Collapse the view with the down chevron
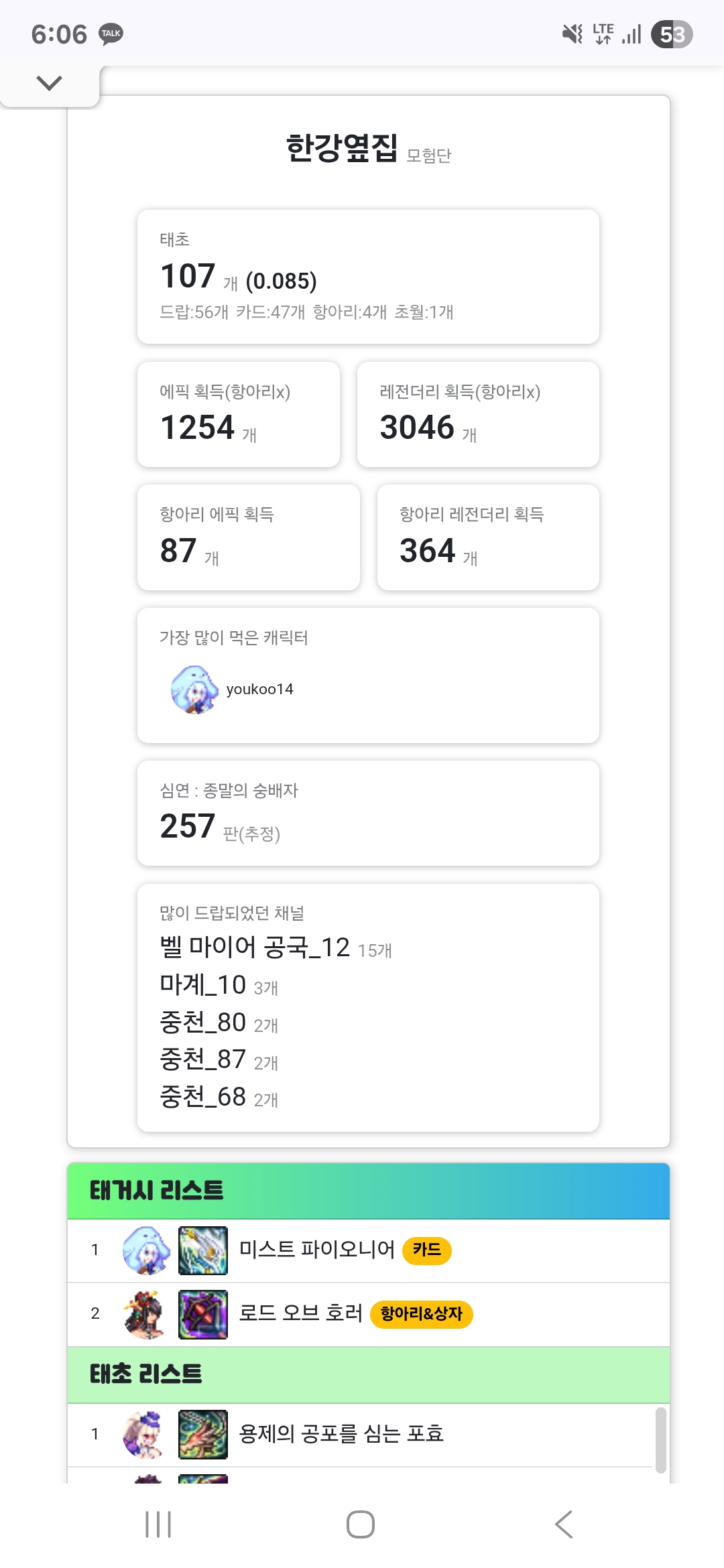The width and height of the screenshot is (724, 1568). 49,83
